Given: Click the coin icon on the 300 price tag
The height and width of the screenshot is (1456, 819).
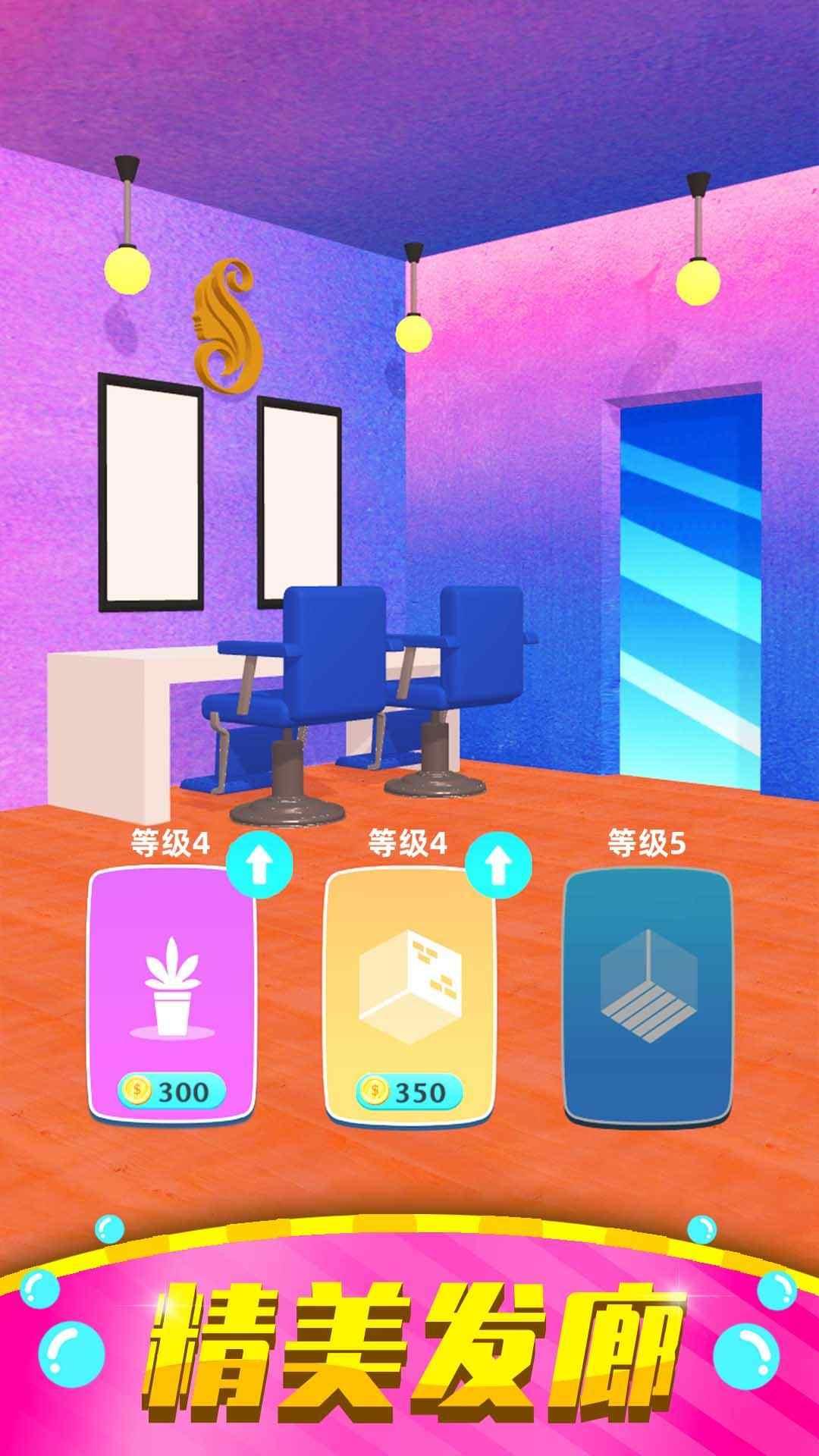Looking at the screenshot, I should [136, 1090].
